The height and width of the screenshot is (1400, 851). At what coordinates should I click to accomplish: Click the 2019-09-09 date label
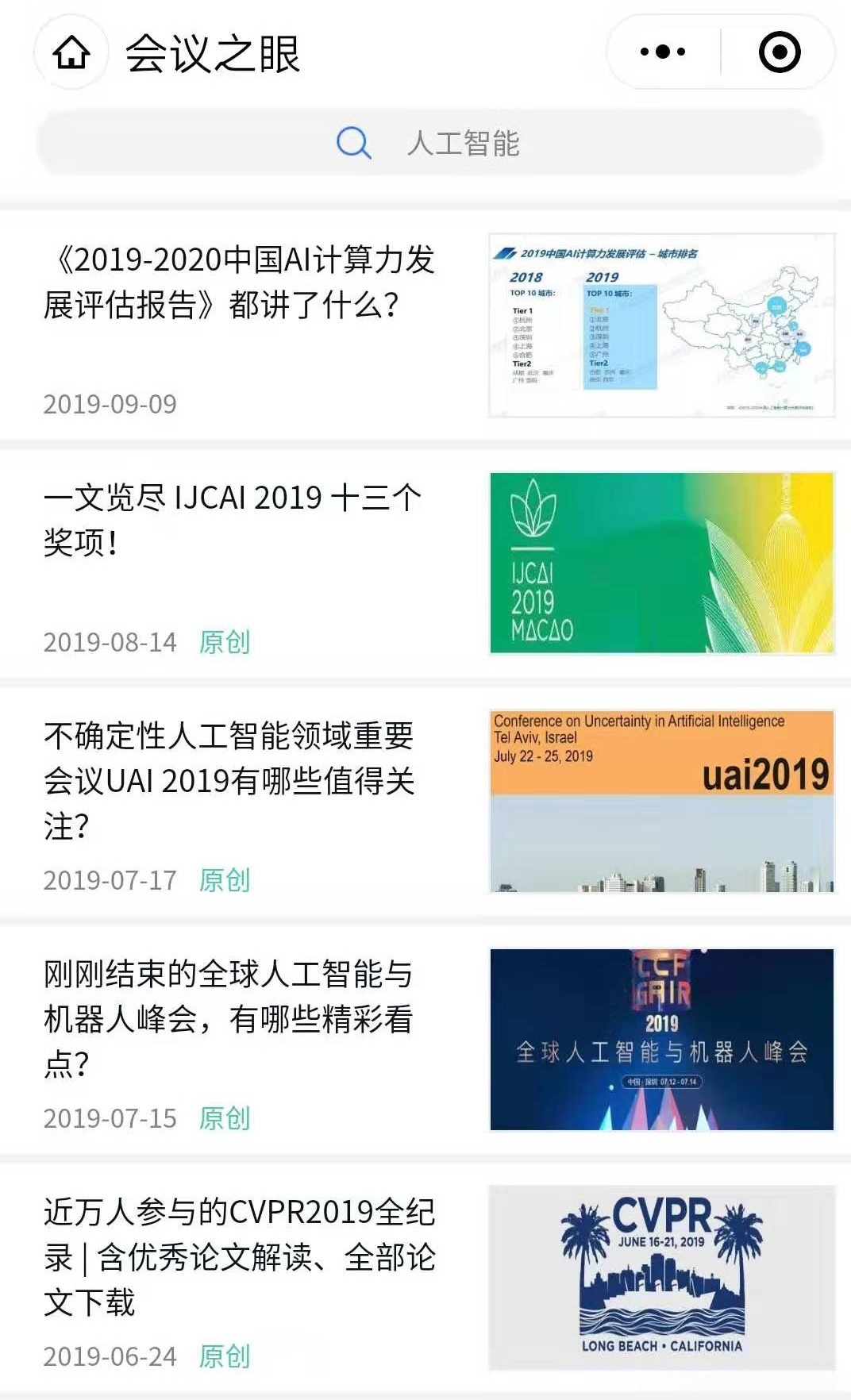[110, 405]
